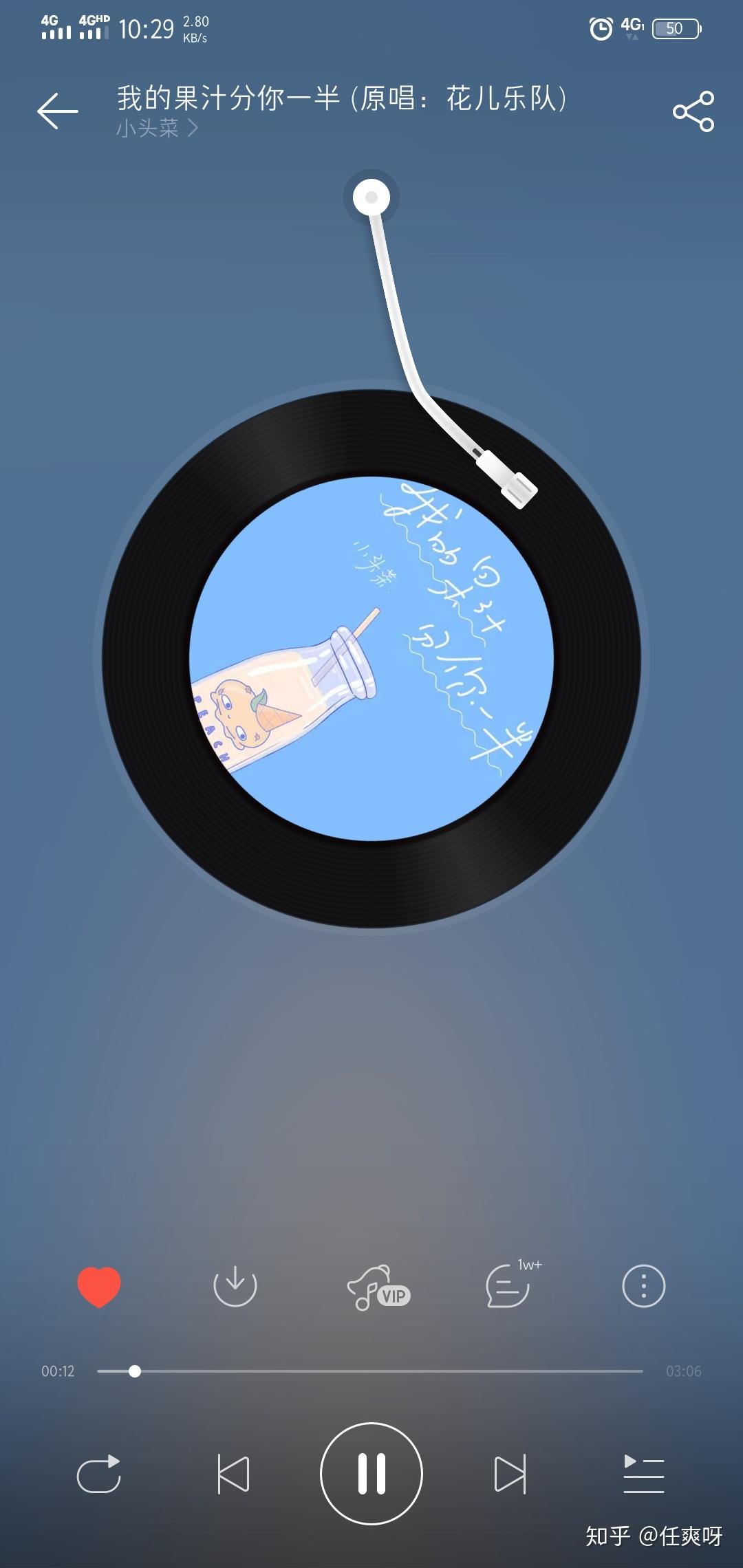Tap the album disc to show lyrics
Image resolution: width=743 pixels, height=1568 pixels.
[x=371, y=659]
